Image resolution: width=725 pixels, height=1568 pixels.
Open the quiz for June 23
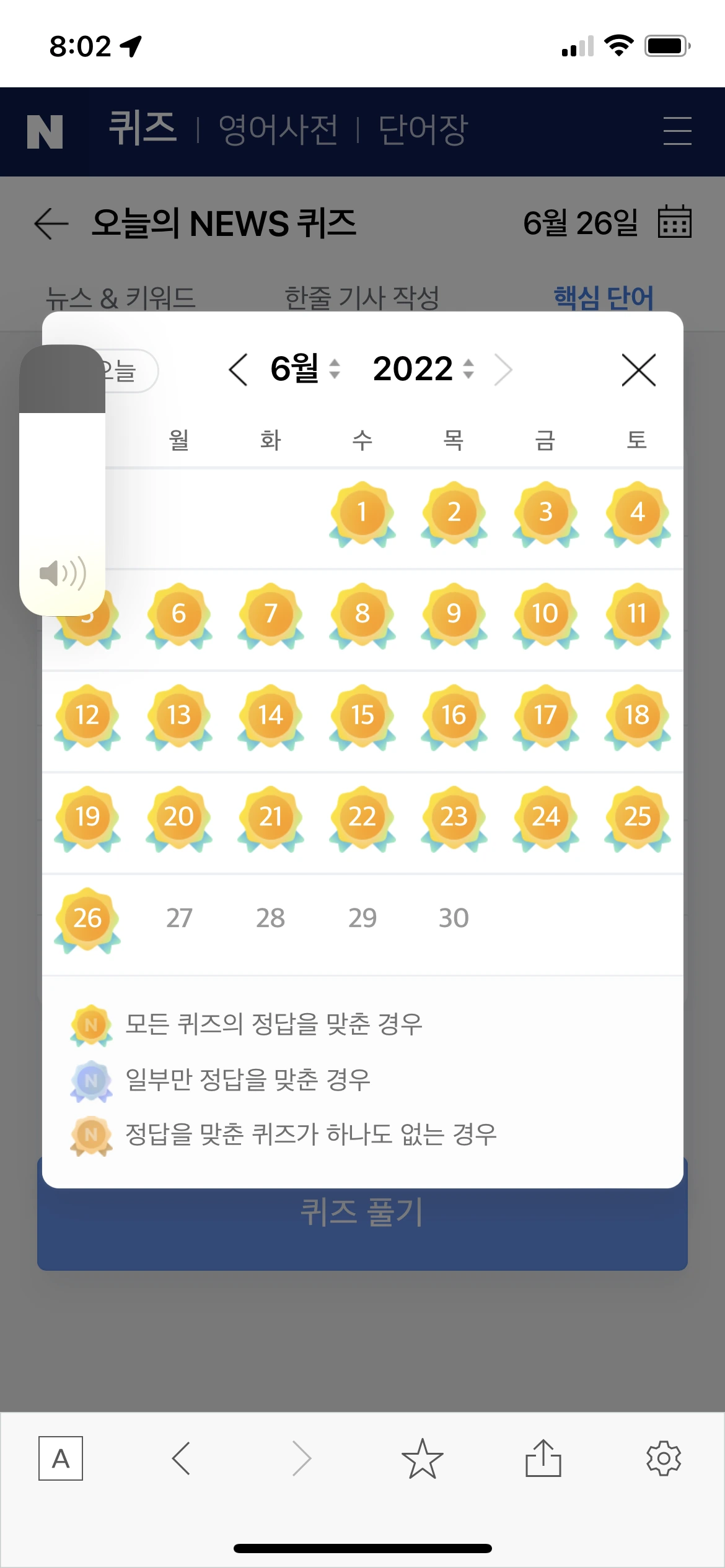tap(454, 818)
